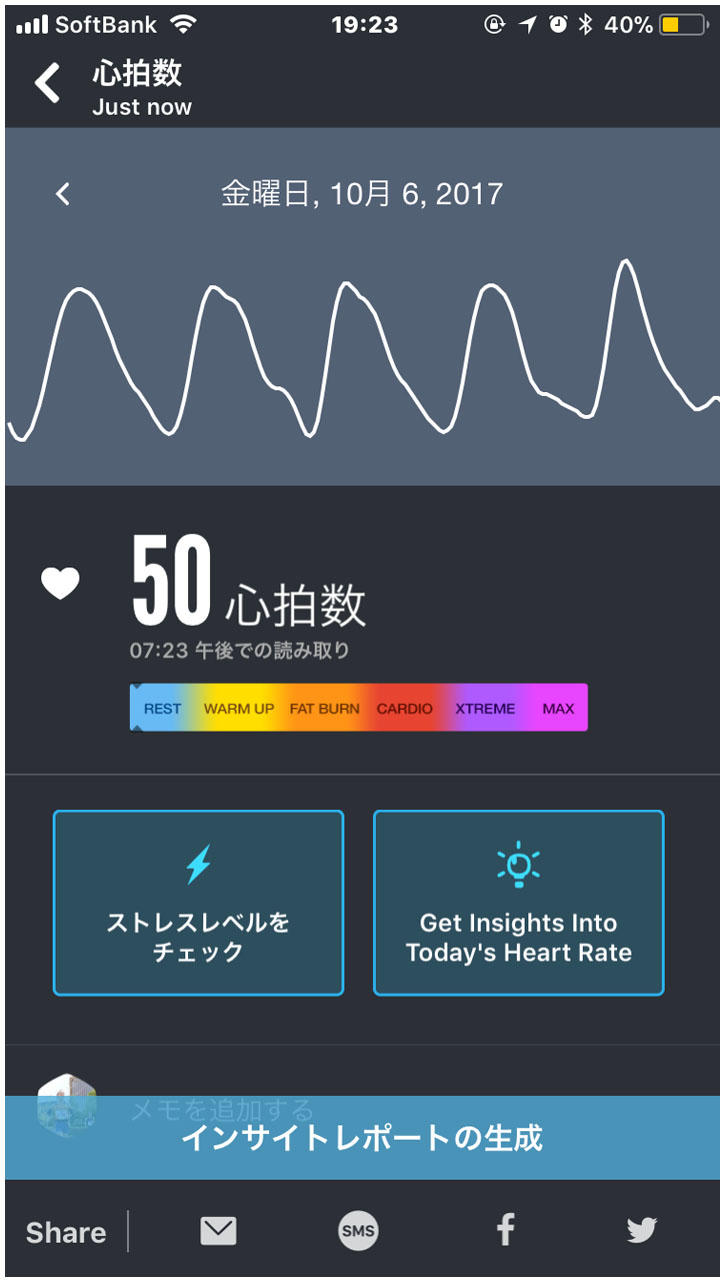Image resolution: width=725 pixels, height=1282 pixels.
Task: Go back using the top-left arrow
Action: point(47,84)
